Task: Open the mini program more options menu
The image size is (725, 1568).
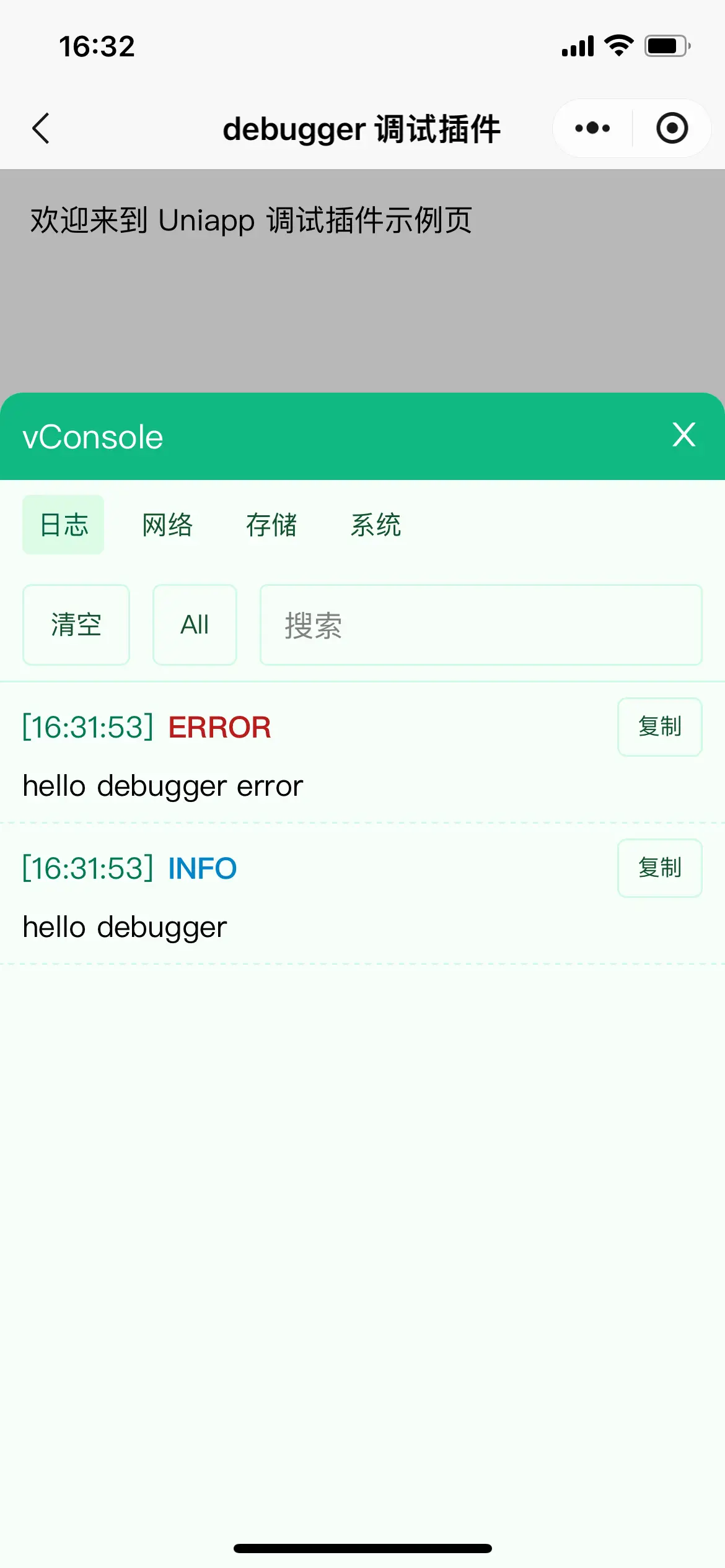Action: [592, 128]
